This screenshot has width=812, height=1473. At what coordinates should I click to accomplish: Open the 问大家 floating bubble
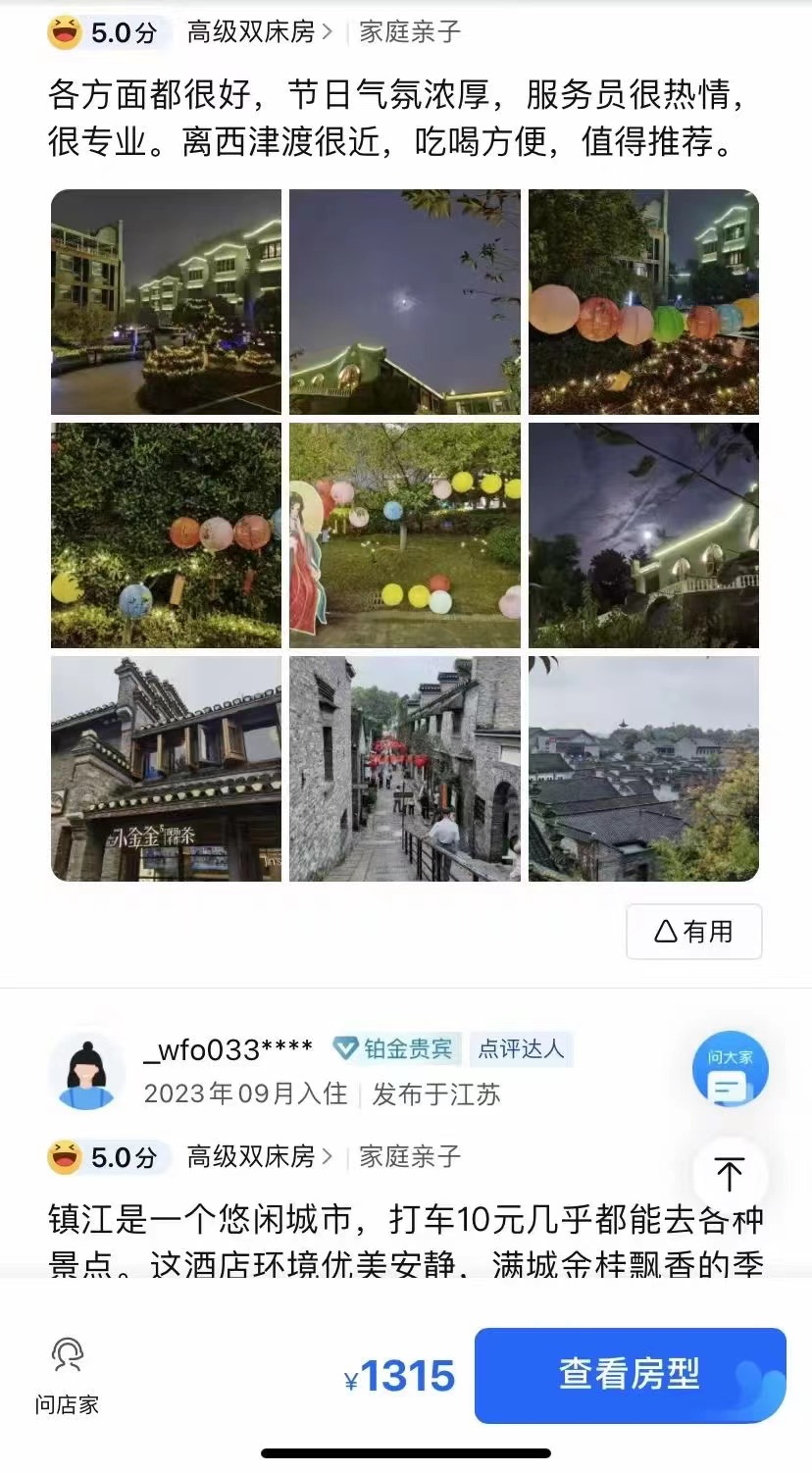coord(730,1069)
